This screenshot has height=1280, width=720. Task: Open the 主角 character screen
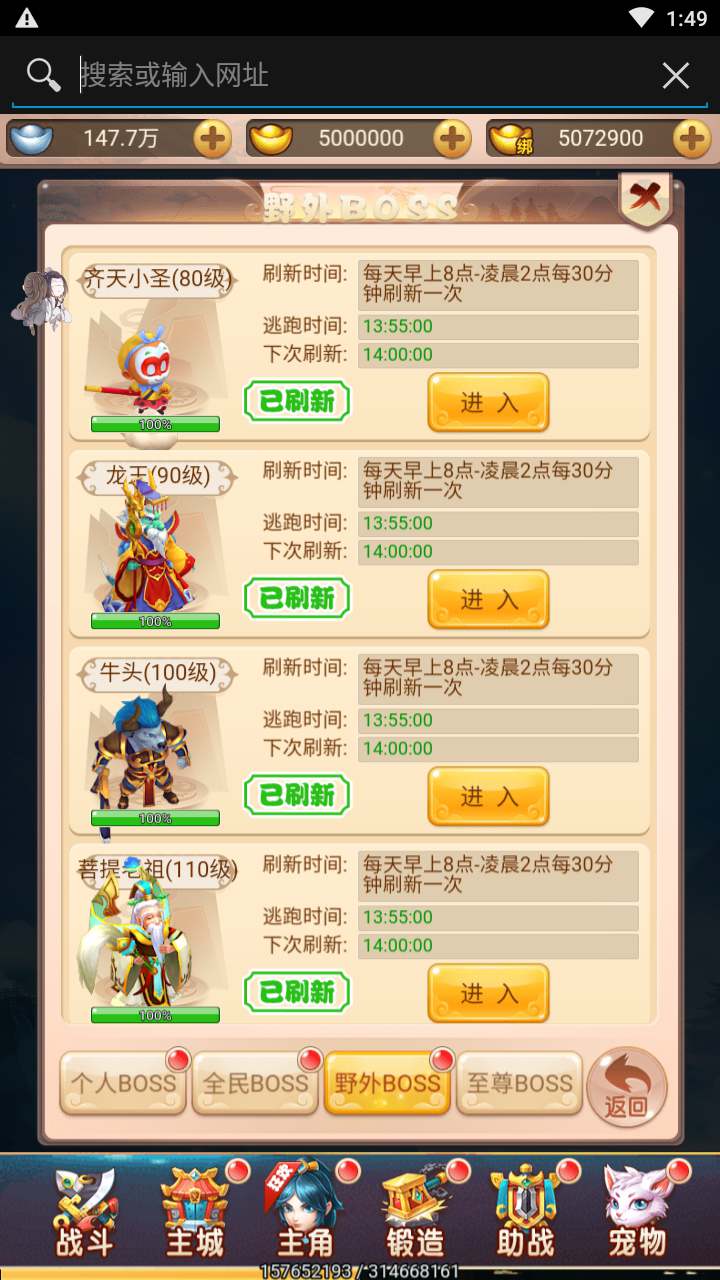305,1215
